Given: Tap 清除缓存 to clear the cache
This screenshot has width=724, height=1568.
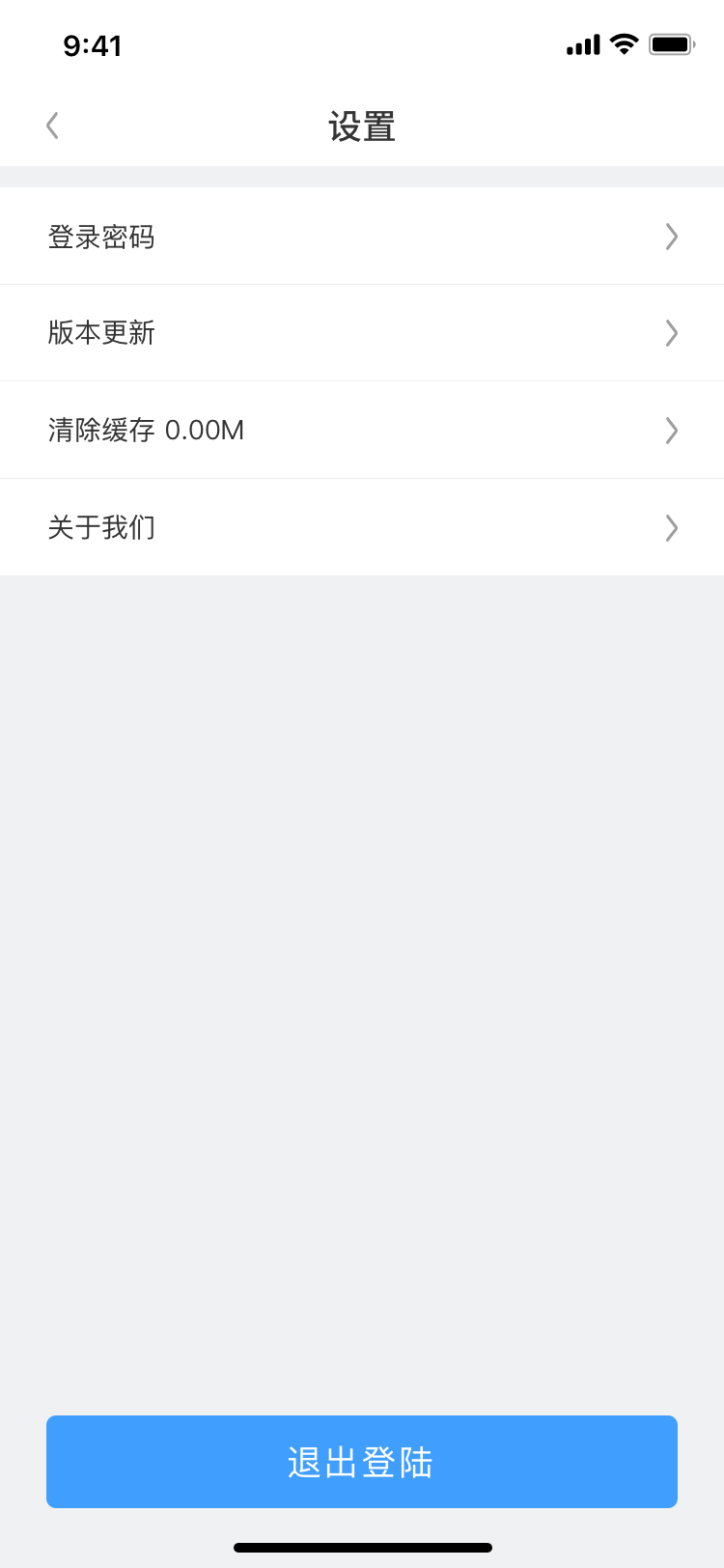Looking at the screenshot, I should [x=362, y=430].
